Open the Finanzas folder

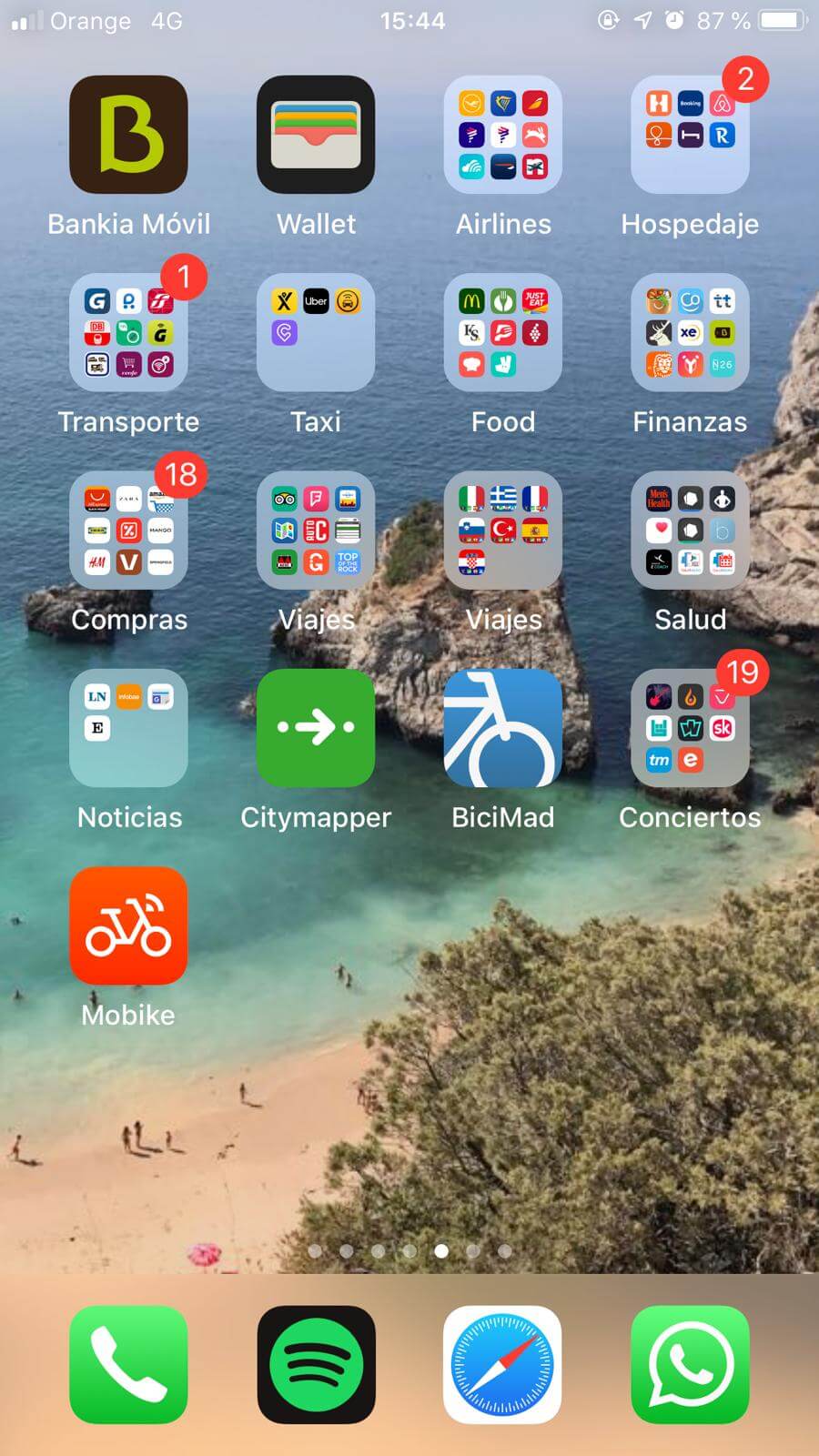click(690, 332)
